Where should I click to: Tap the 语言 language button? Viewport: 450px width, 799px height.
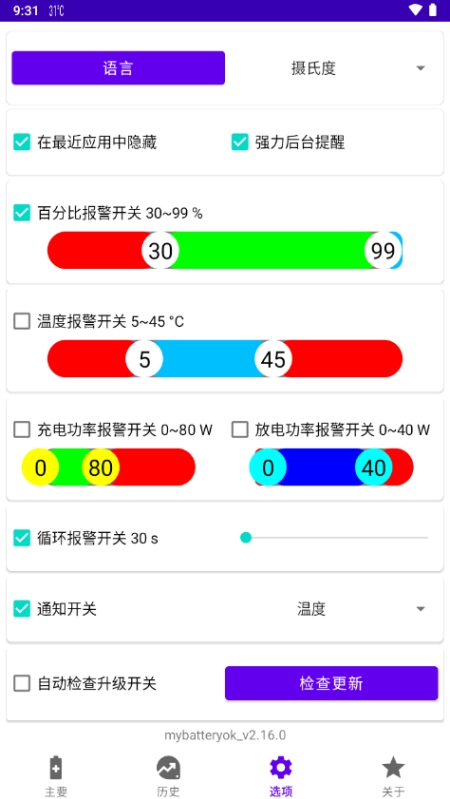[x=118, y=68]
